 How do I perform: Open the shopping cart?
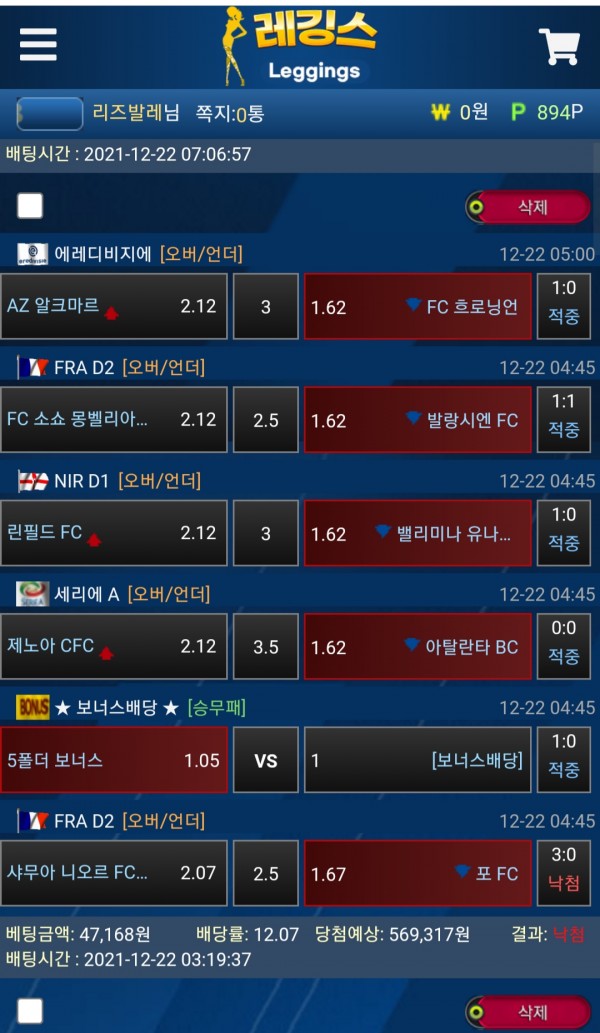[559, 46]
